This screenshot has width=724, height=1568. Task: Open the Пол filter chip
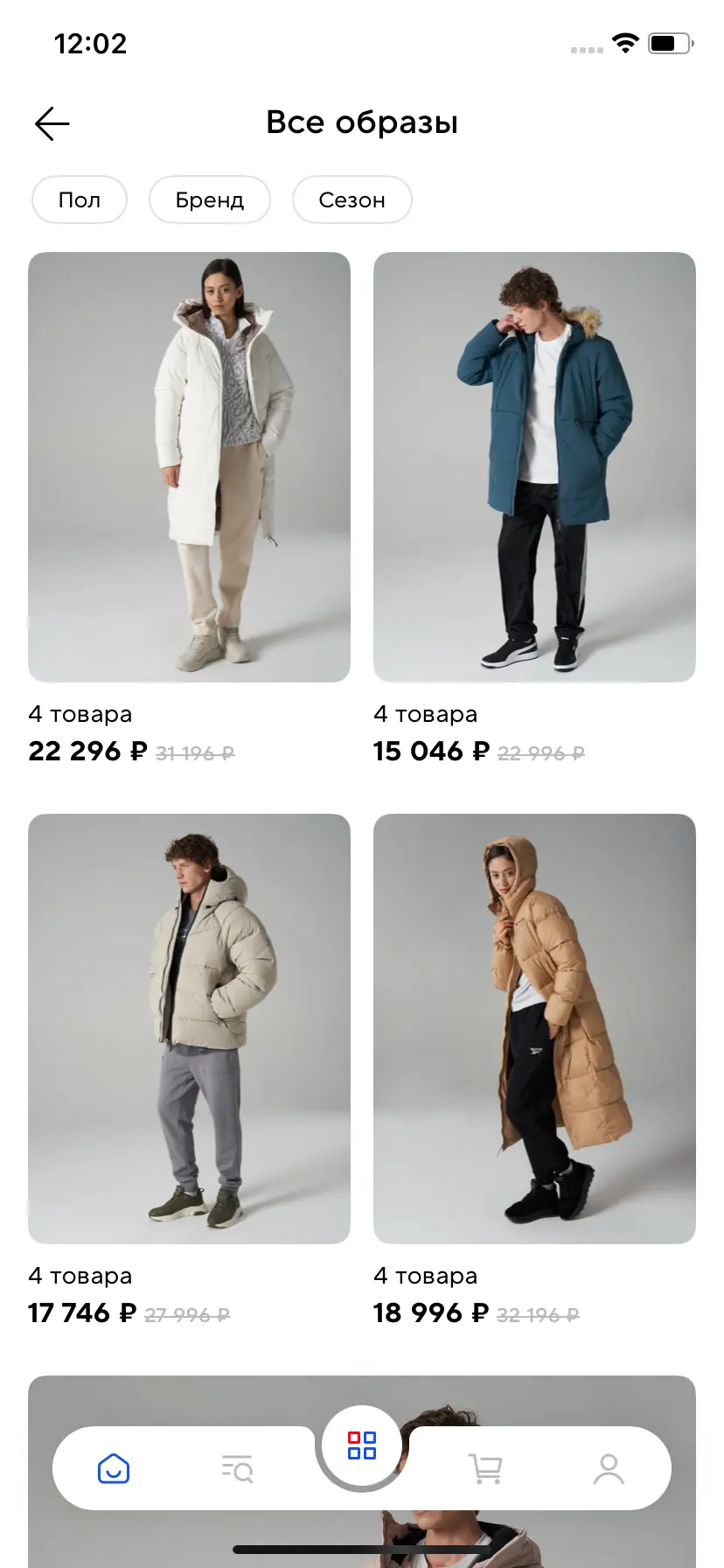coord(80,200)
